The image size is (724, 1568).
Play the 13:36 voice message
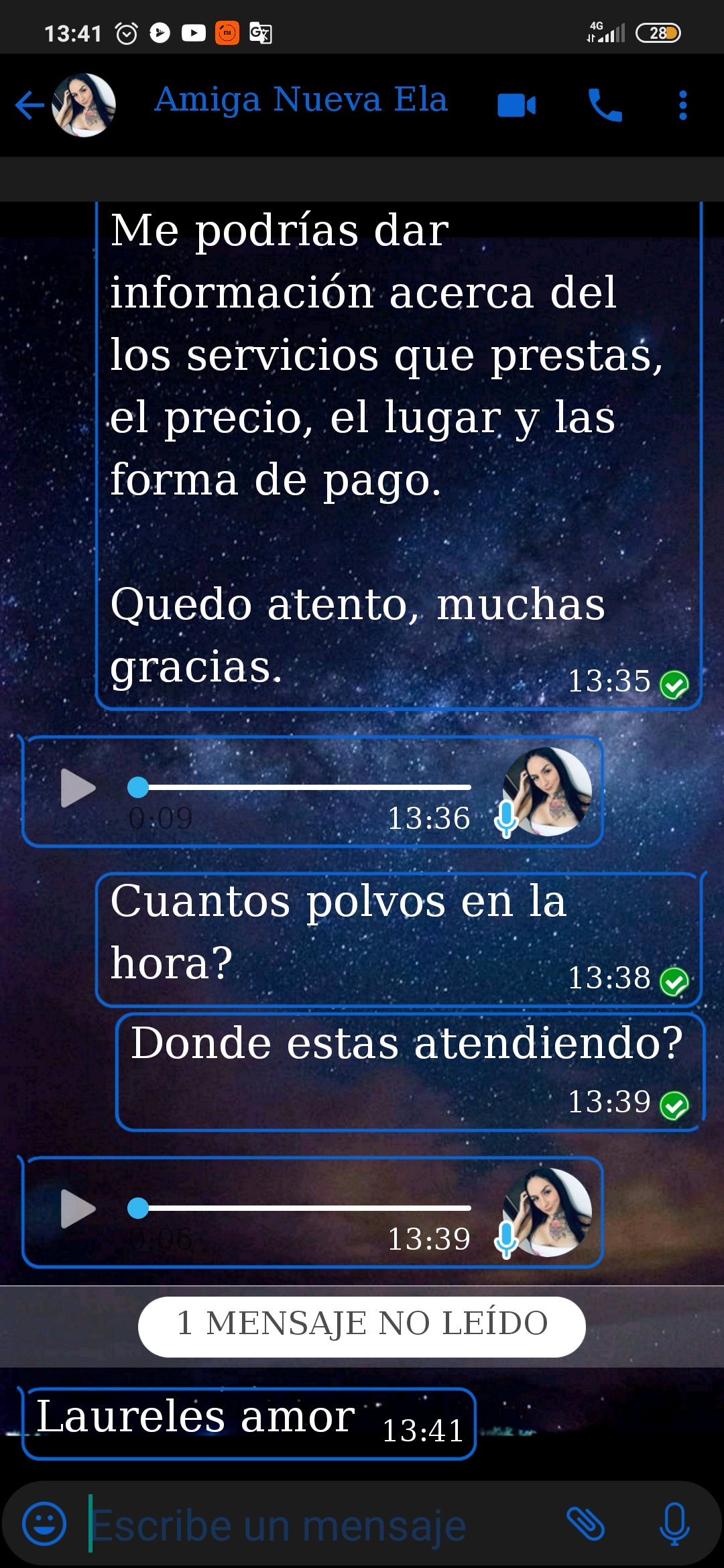click(78, 788)
